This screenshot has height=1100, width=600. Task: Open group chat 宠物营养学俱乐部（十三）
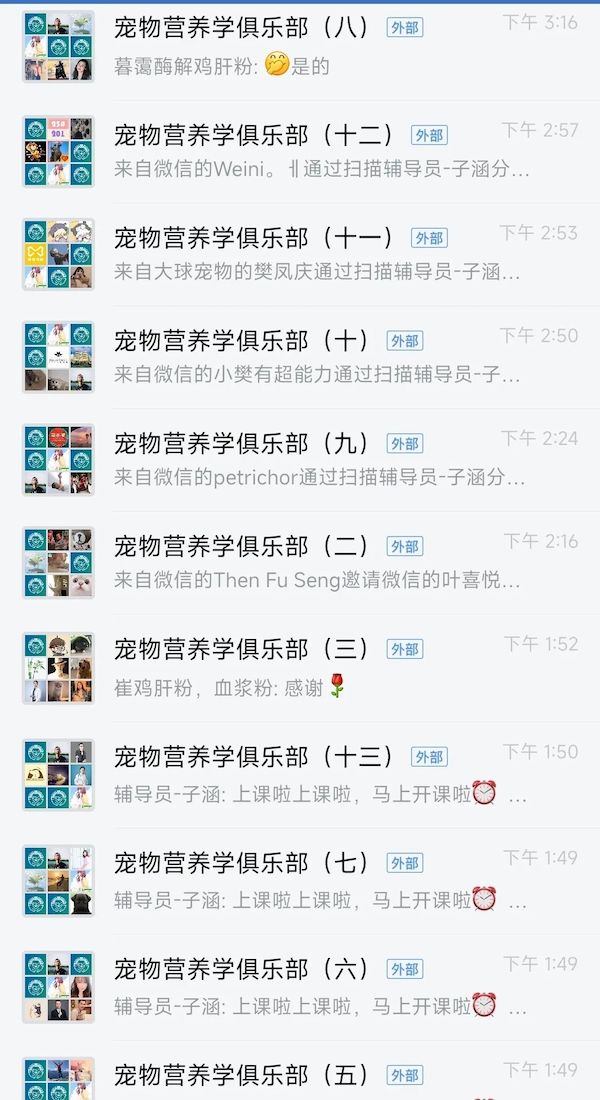click(300, 775)
